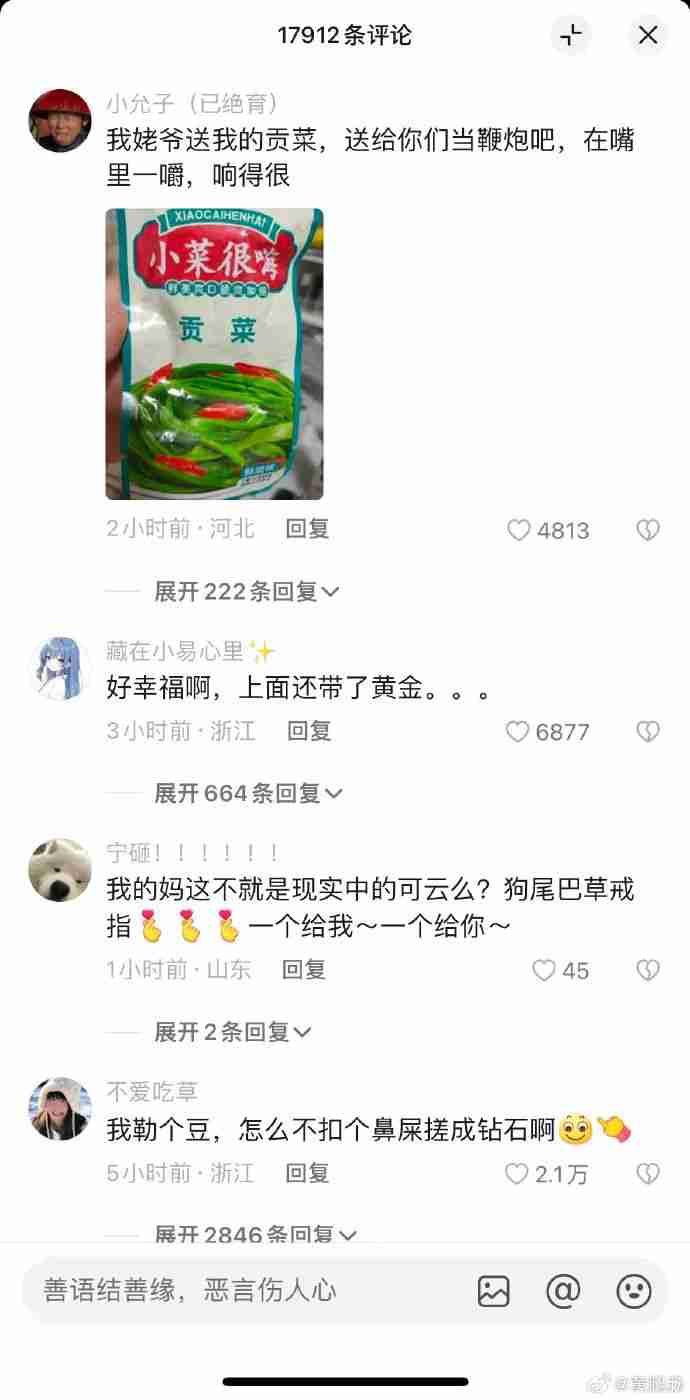
Task: Like 宁砸's comment with 45 likes
Action: (x=543, y=970)
